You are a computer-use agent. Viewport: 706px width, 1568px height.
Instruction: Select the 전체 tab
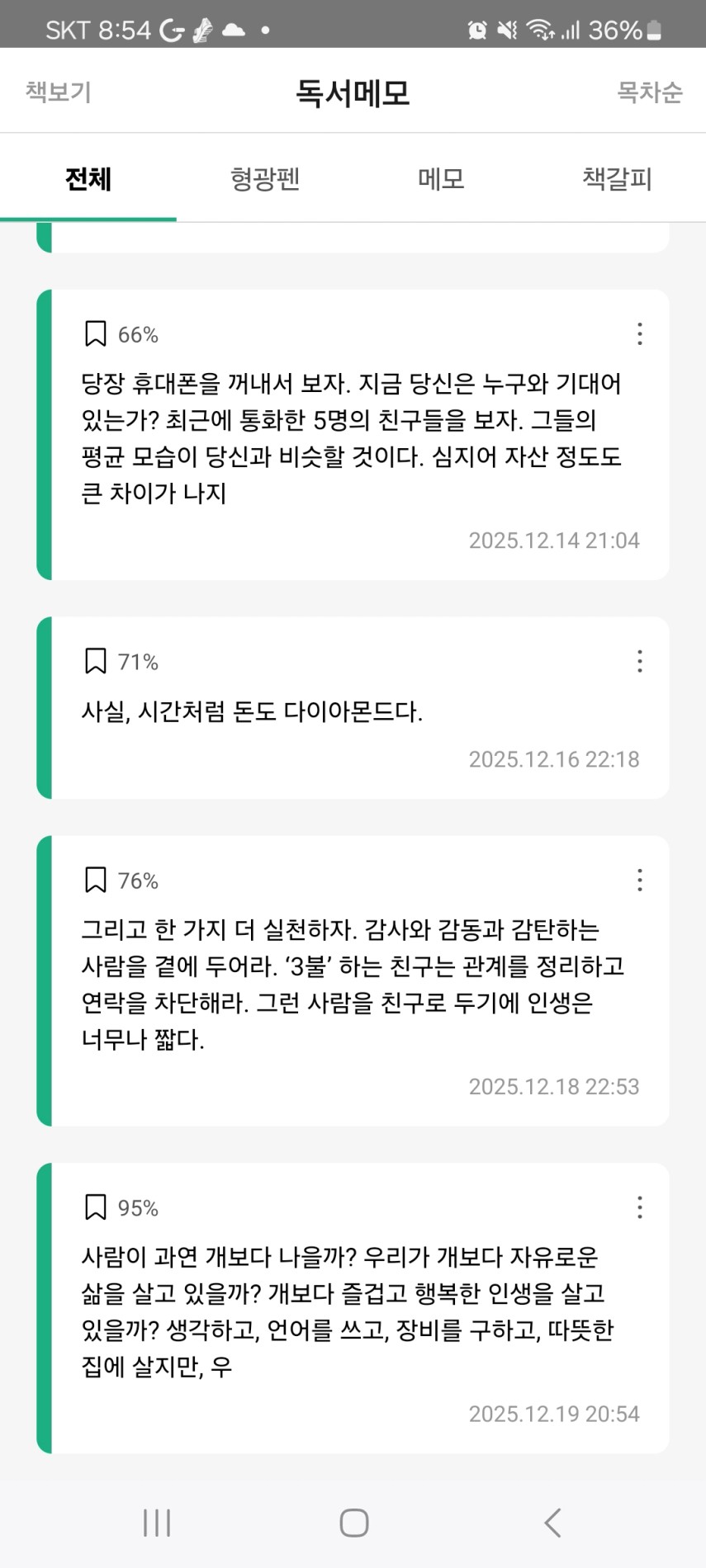88,178
